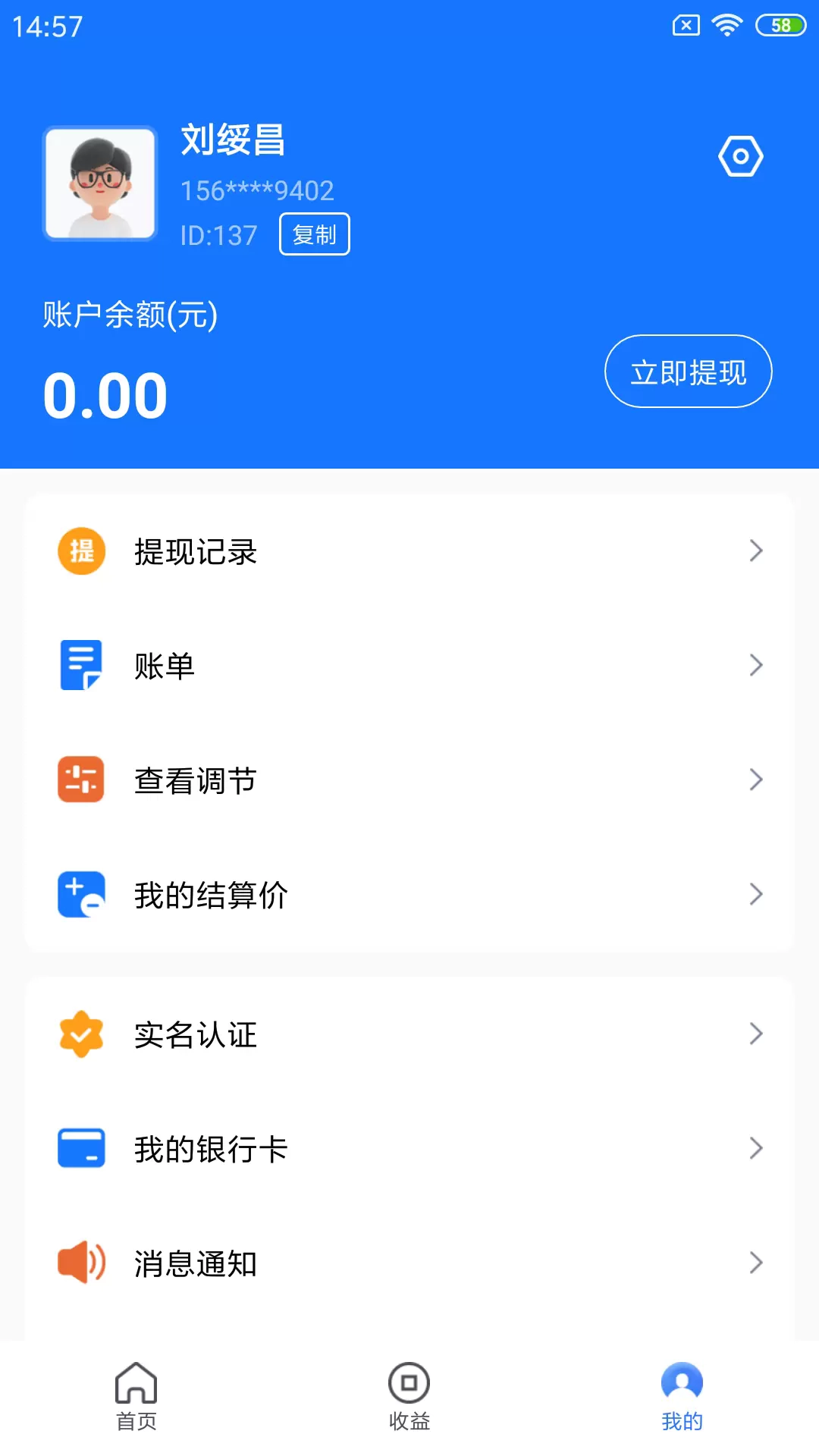Click the blue 账单 bill icon

81,666
